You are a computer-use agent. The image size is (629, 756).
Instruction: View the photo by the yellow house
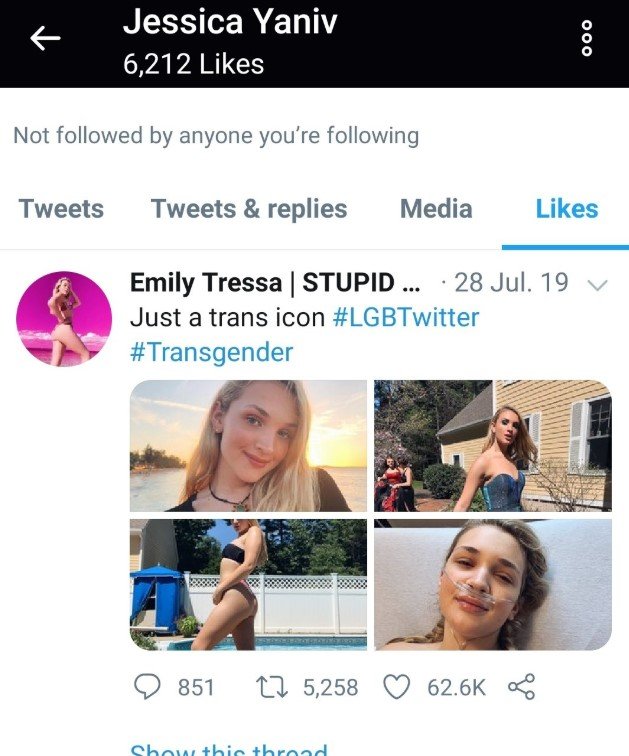tap(493, 446)
